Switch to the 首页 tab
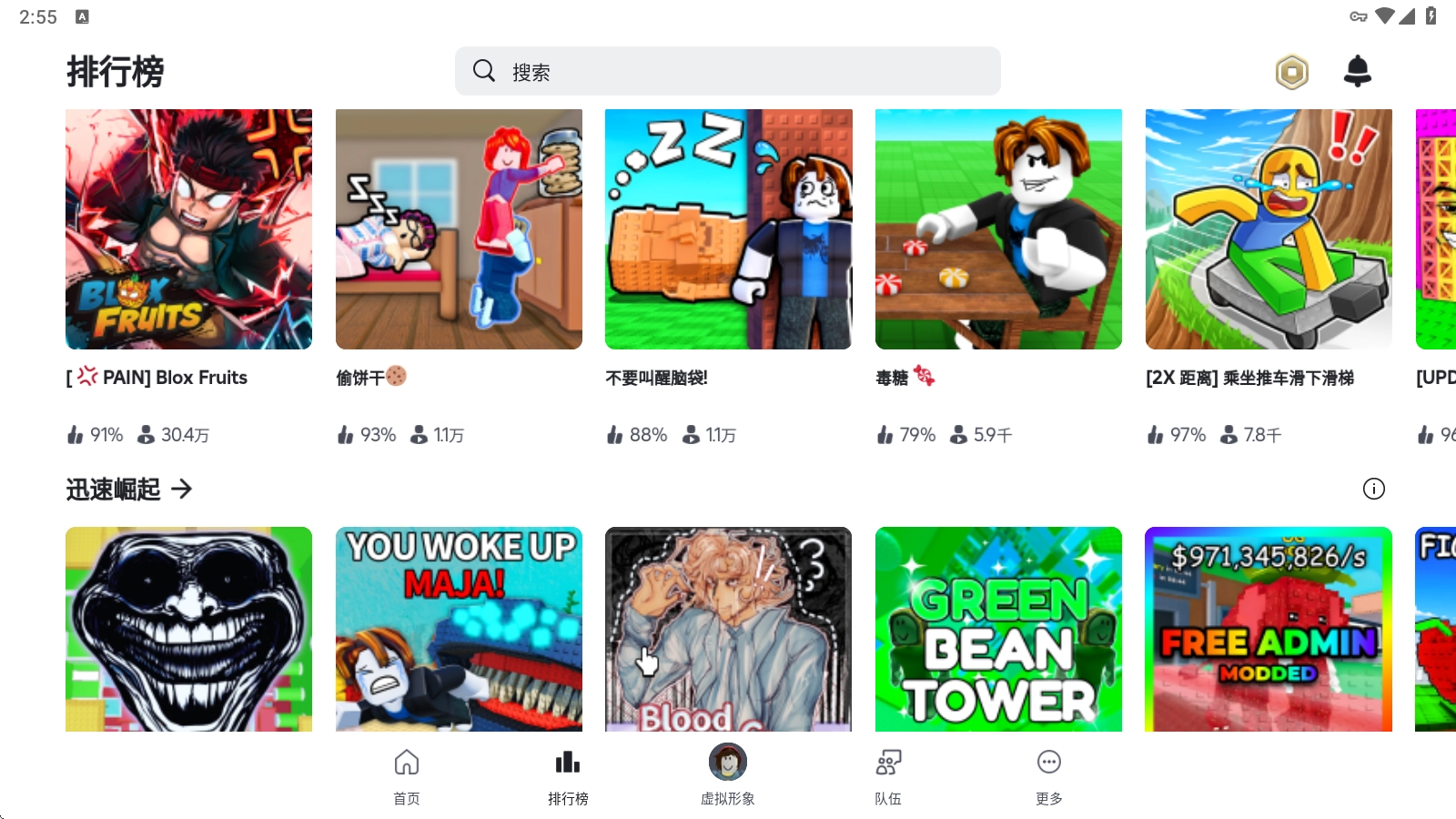The height and width of the screenshot is (819, 1456). (407, 775)
